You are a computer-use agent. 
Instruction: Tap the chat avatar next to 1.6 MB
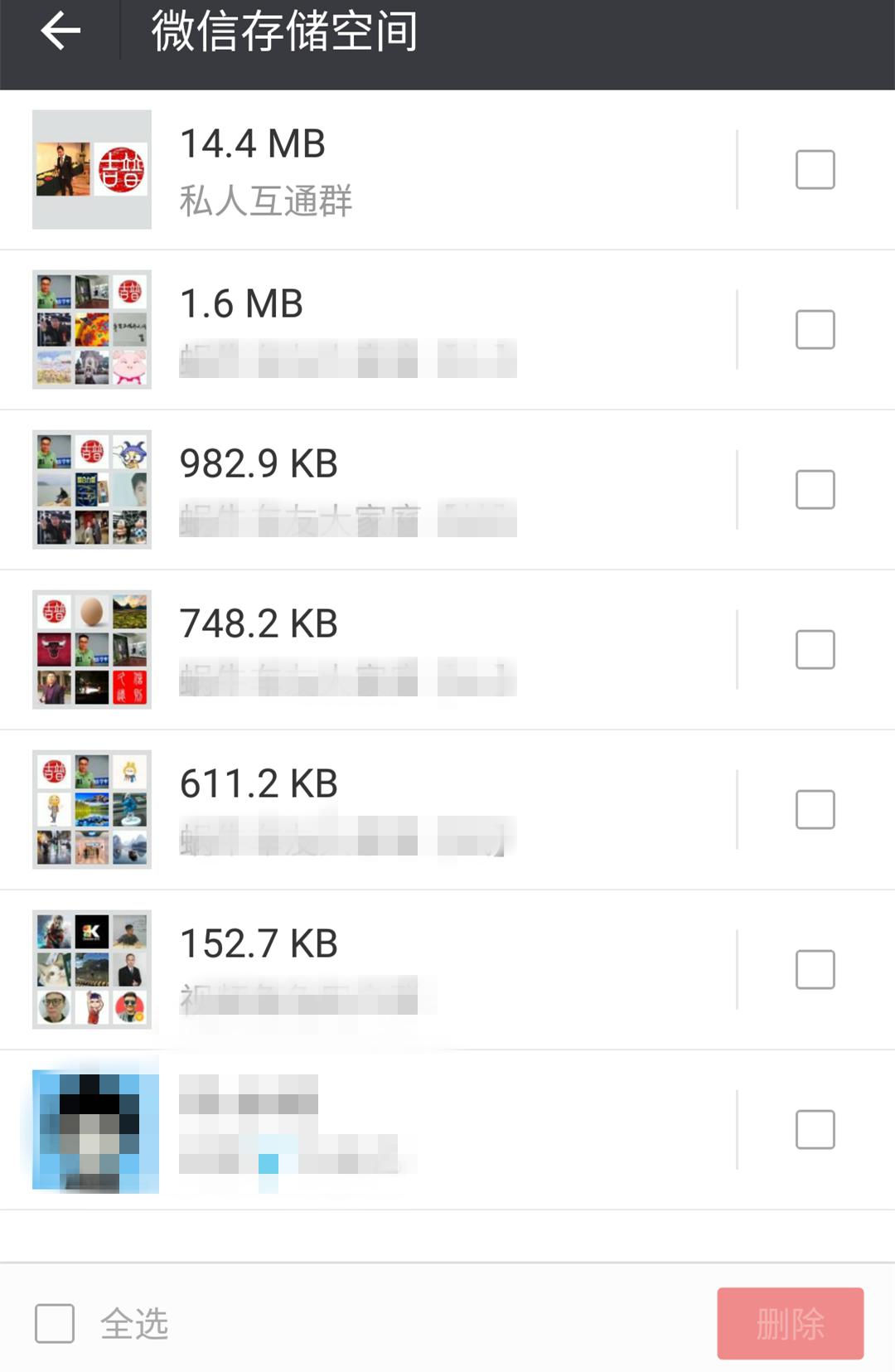tap(91, 328)
